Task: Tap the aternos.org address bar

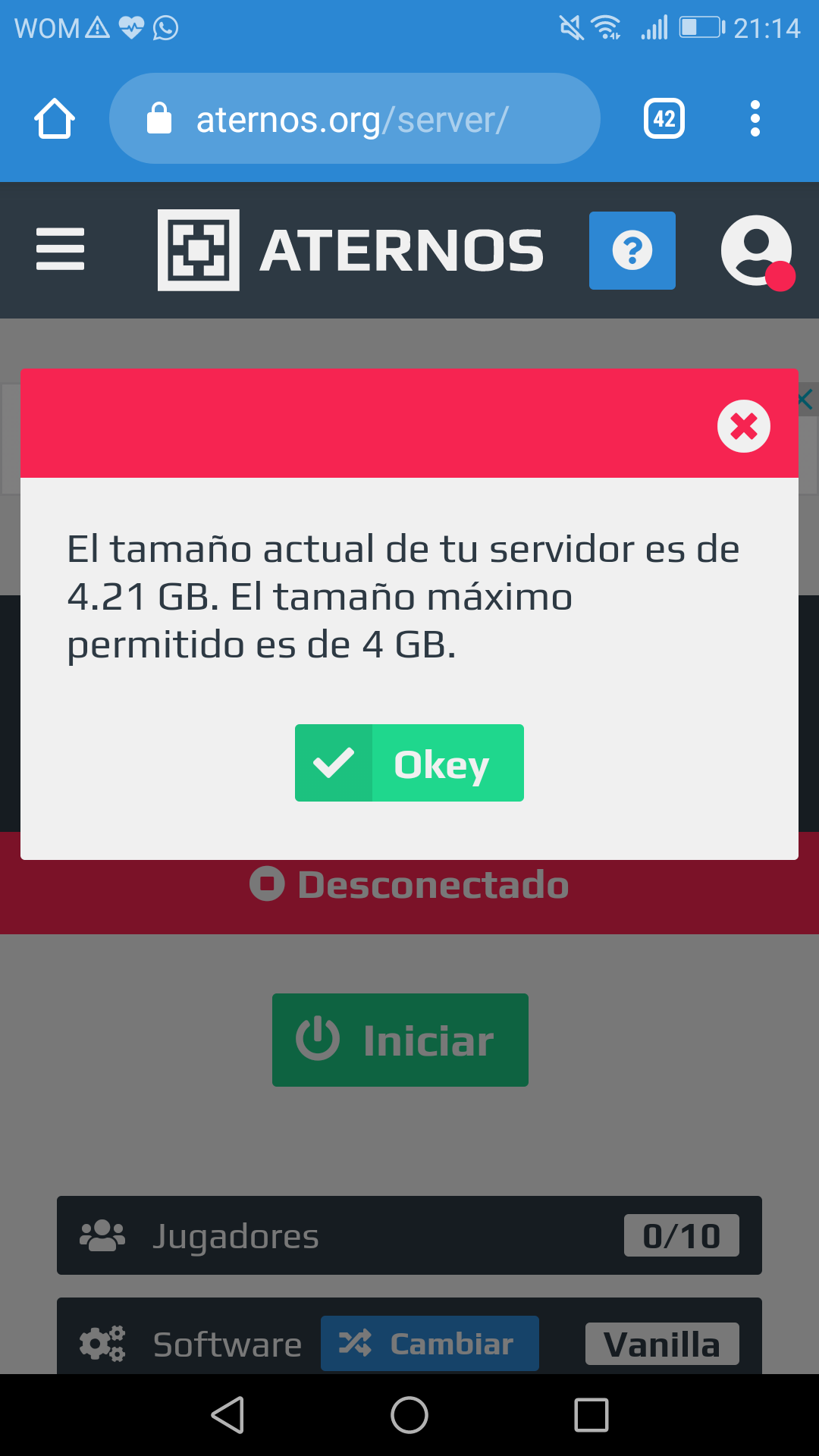Action: point(355,119)
